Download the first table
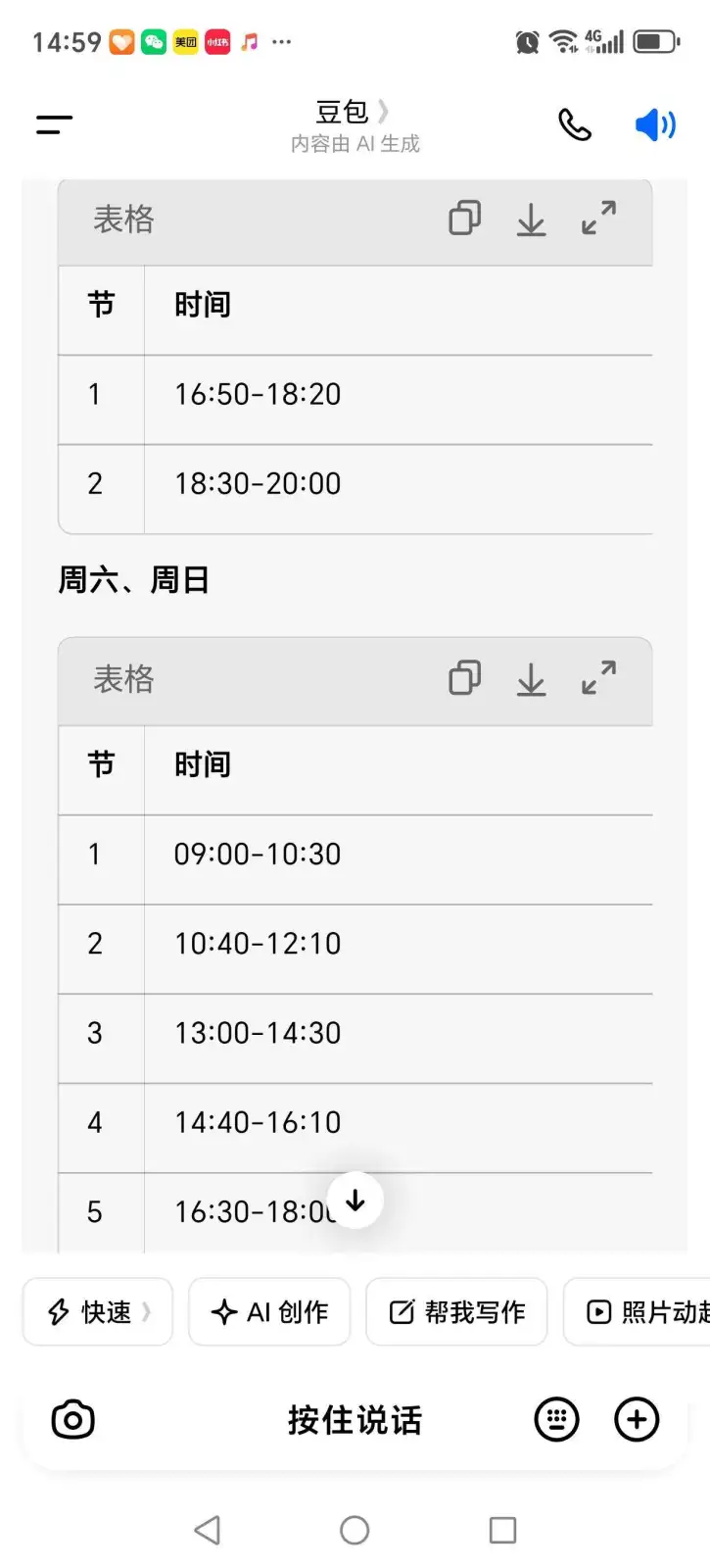The height and width of the screenshot is (1568, 710). [x=531, y=220]
